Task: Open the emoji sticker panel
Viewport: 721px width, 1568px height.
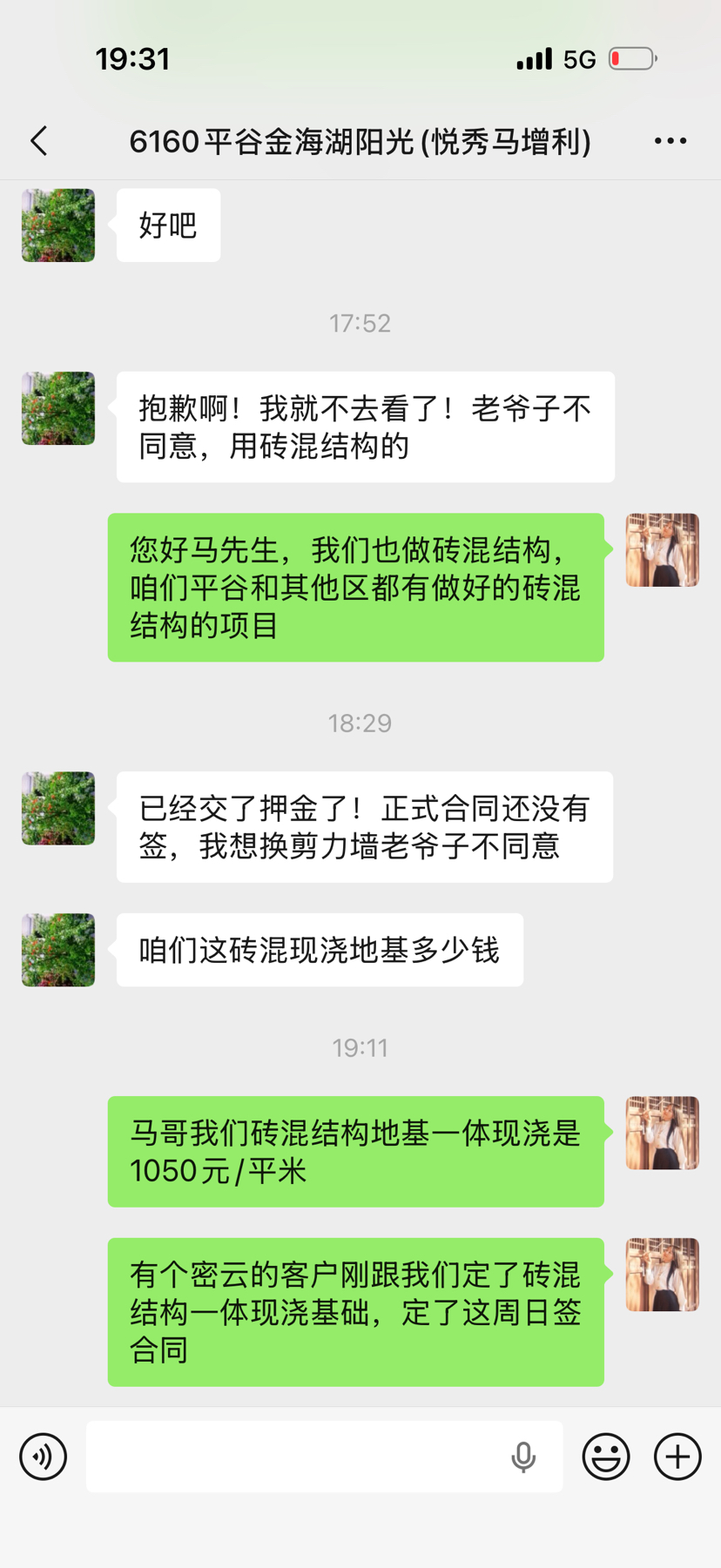Action: [x=606, y=1457]
